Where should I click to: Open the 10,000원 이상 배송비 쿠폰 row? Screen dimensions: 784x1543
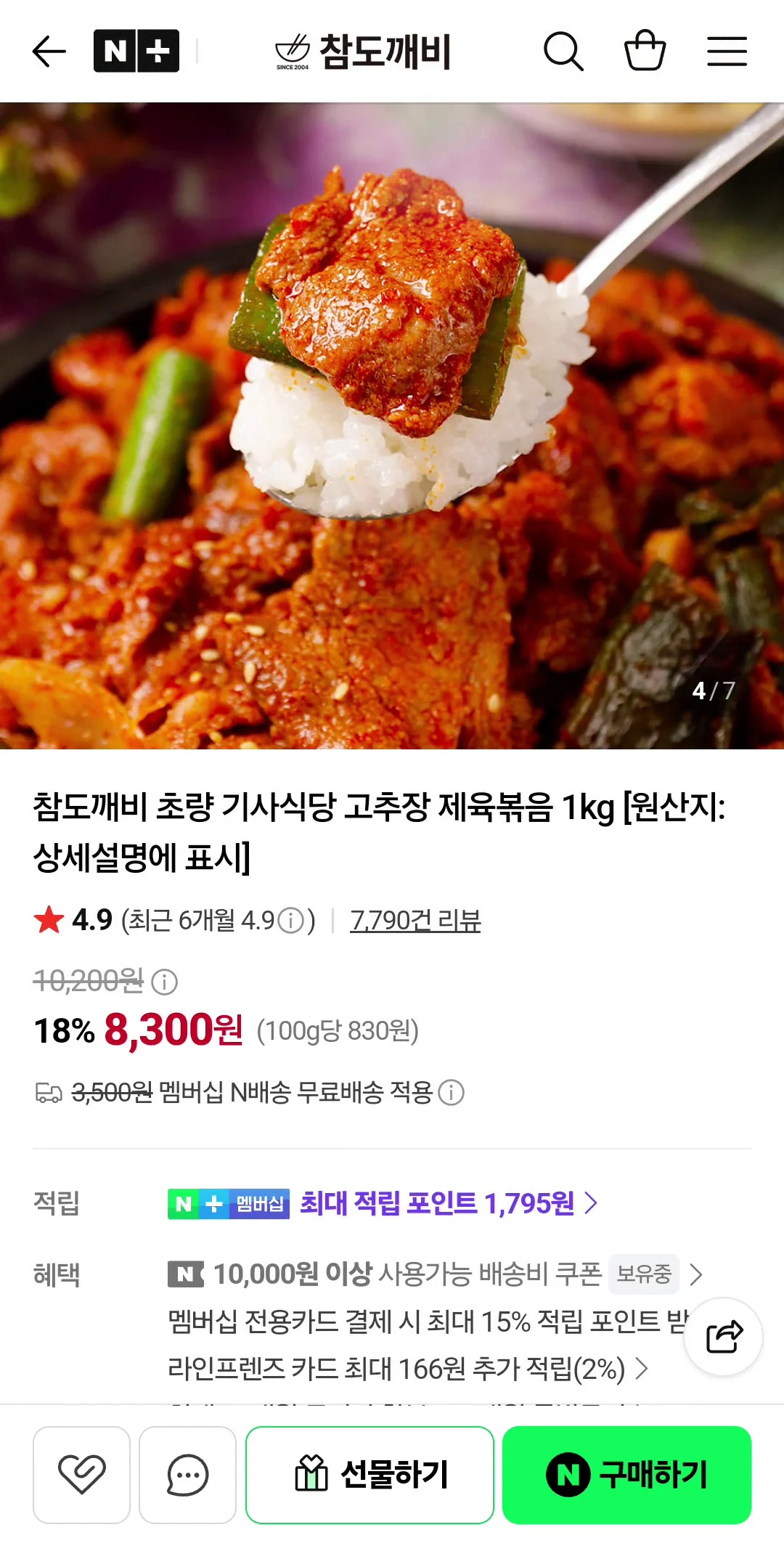(436, 1274)
